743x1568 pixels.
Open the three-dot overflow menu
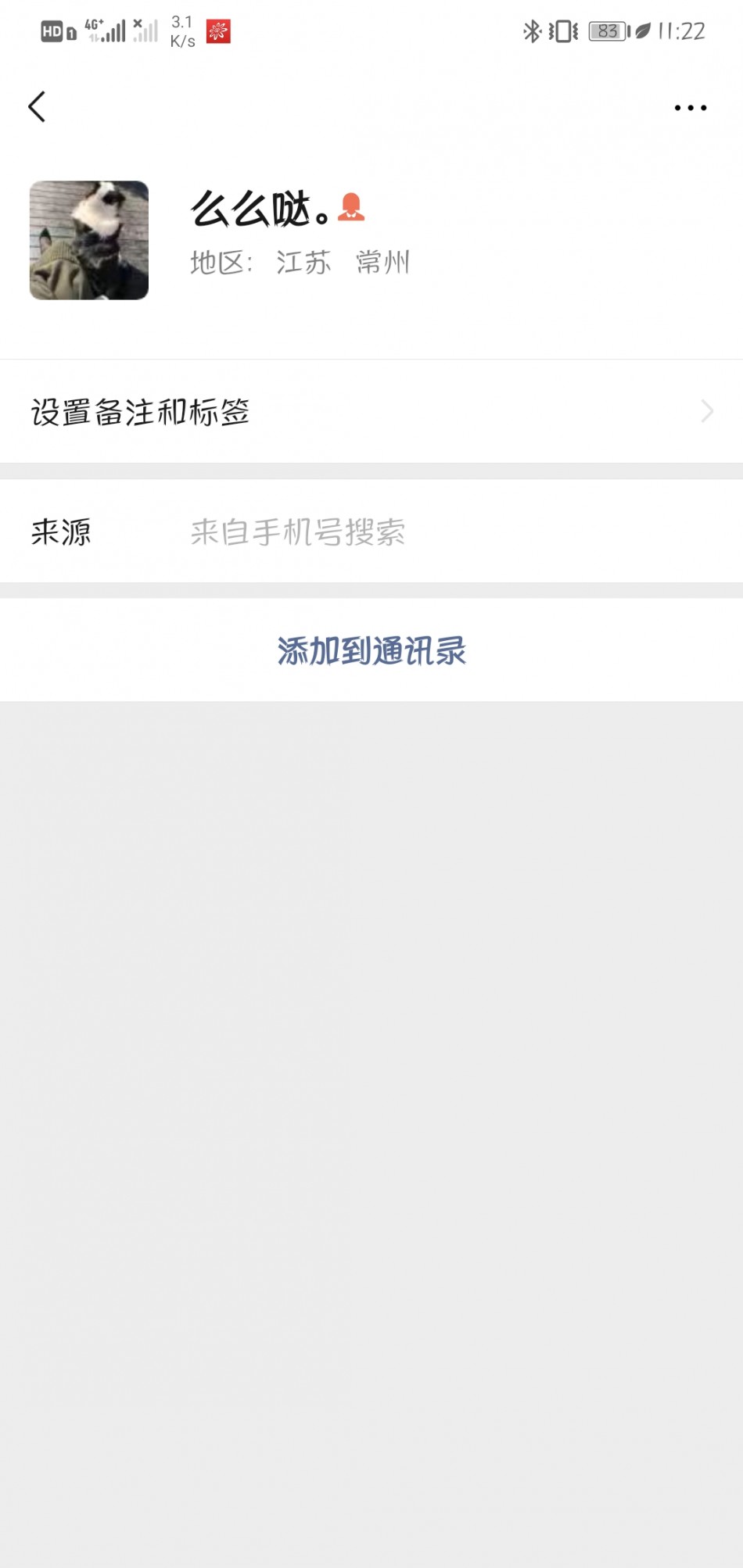point(690,108)
